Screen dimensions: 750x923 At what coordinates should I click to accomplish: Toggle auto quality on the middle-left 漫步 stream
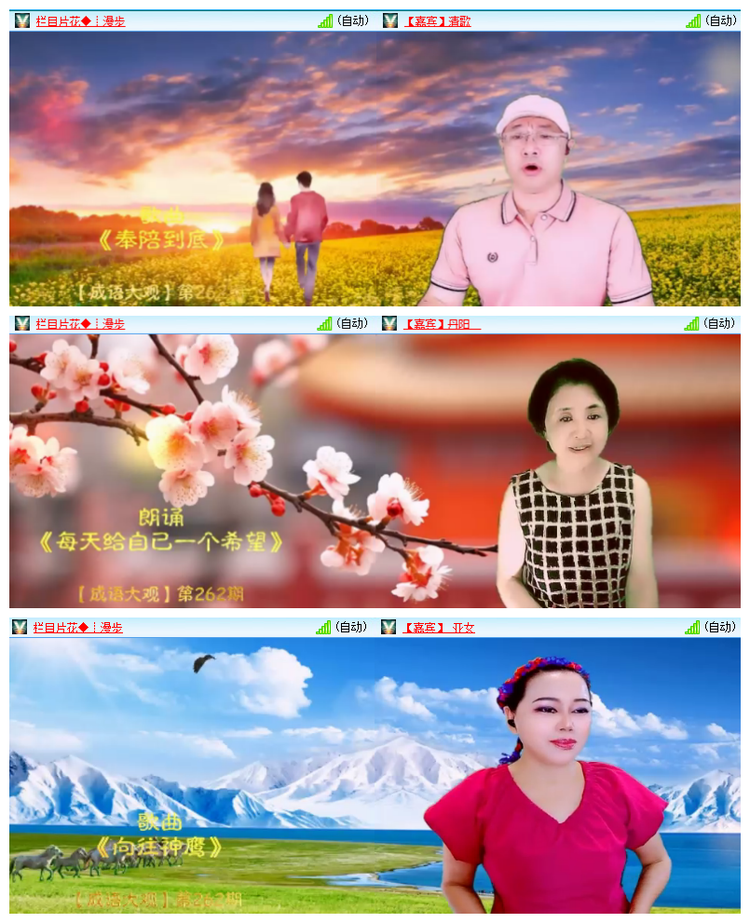[352, 323]
